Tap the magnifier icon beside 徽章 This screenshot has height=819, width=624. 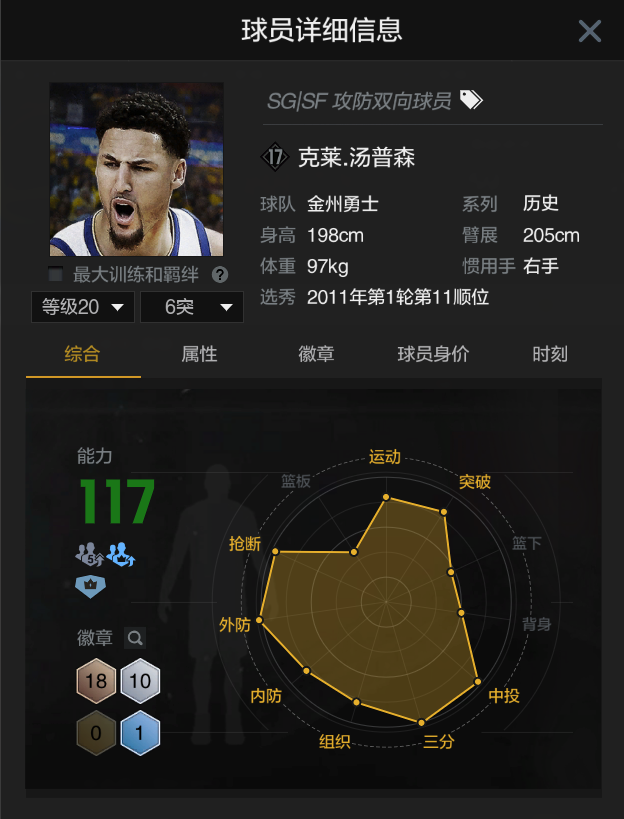tap(135, 638)
